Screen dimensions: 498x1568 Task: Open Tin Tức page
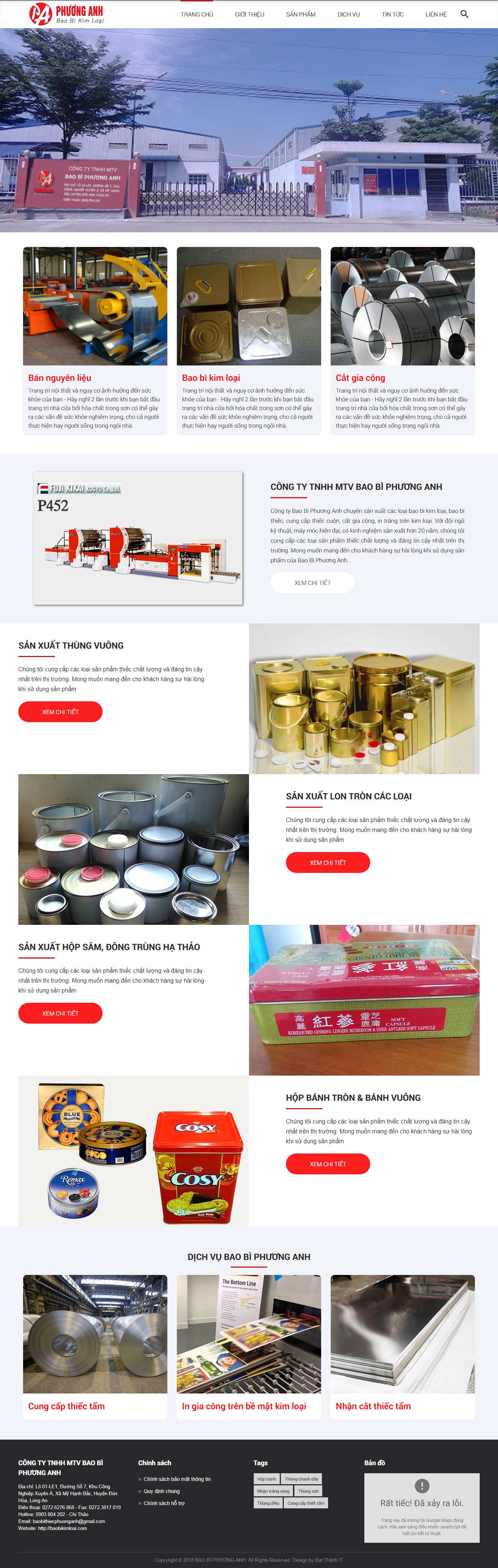393,14
